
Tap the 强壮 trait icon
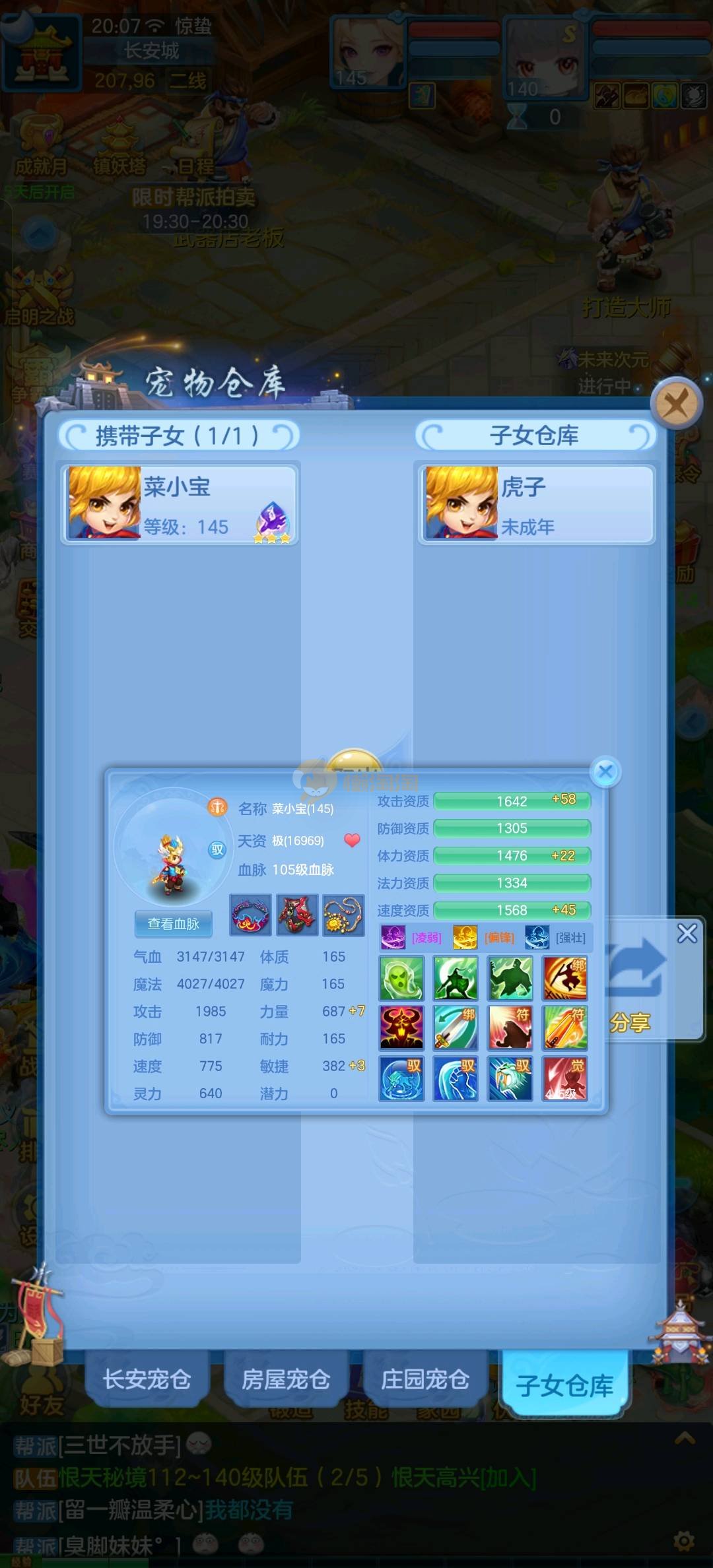click(x=537, y=937)
